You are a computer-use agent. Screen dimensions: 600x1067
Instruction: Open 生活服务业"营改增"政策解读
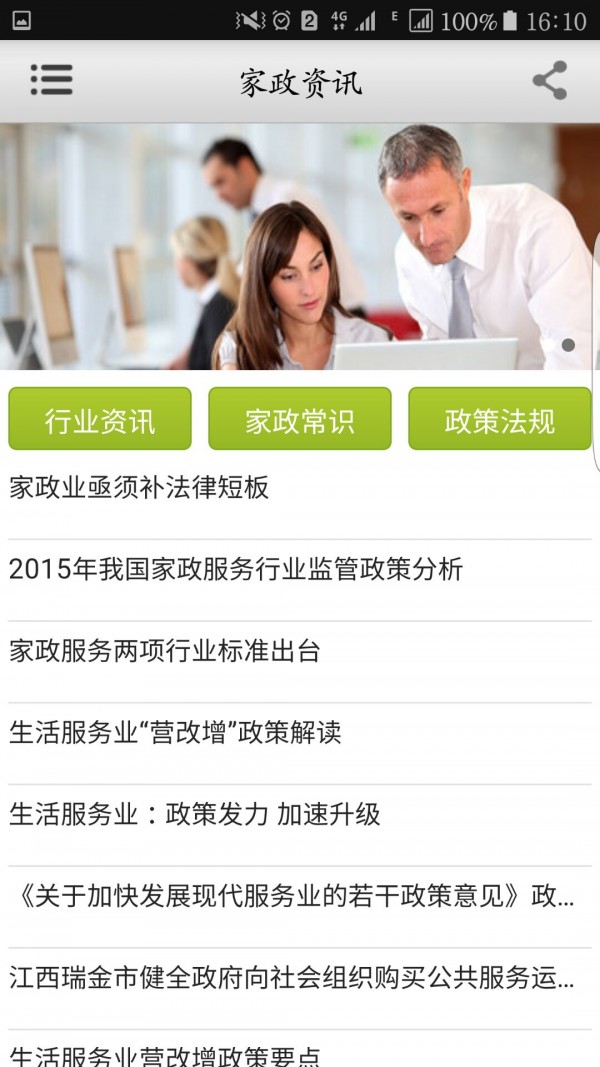pyautogui.click(x=175, y=733)
